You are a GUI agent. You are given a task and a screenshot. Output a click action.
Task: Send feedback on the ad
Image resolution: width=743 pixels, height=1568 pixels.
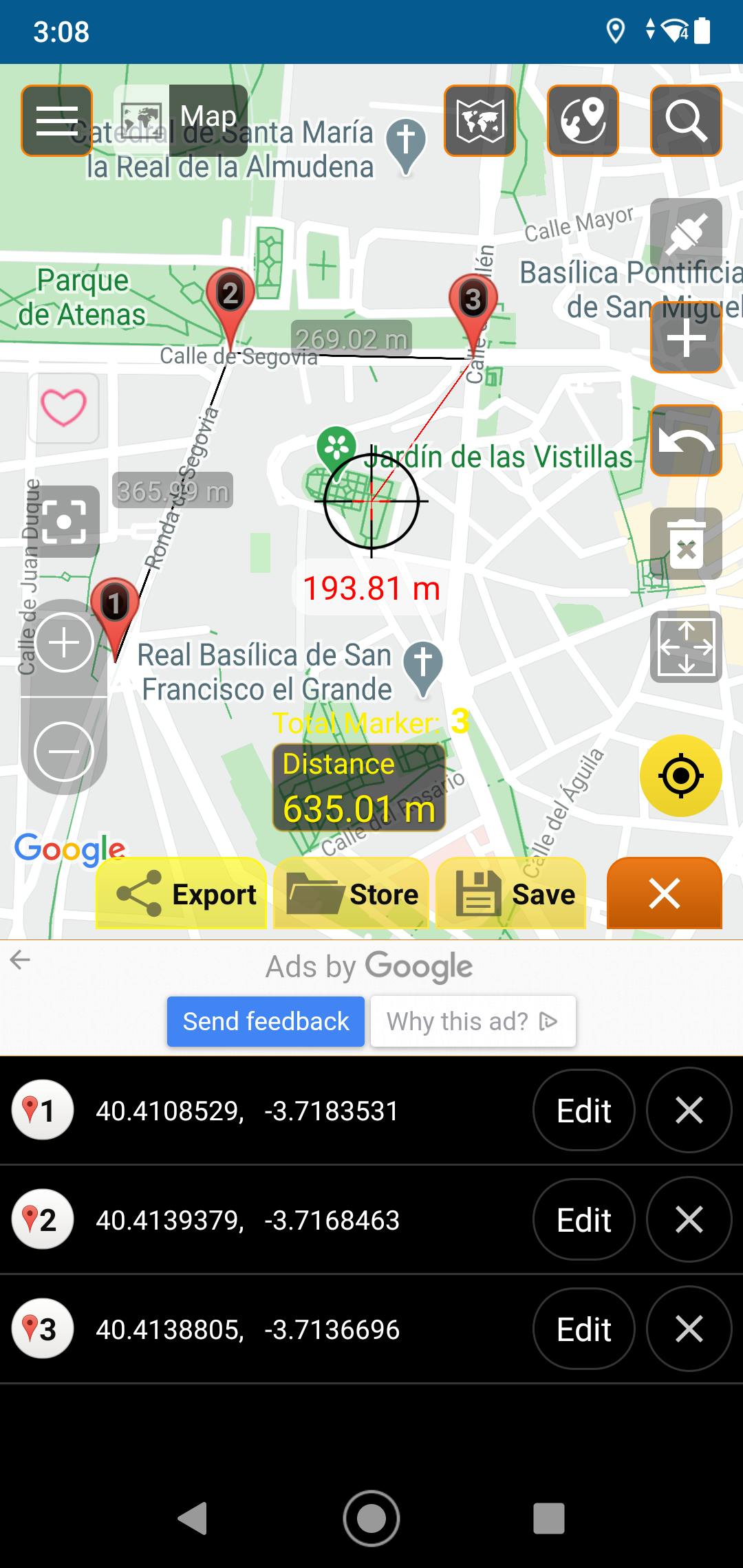pyautogui.click(x=266, y=1022)
